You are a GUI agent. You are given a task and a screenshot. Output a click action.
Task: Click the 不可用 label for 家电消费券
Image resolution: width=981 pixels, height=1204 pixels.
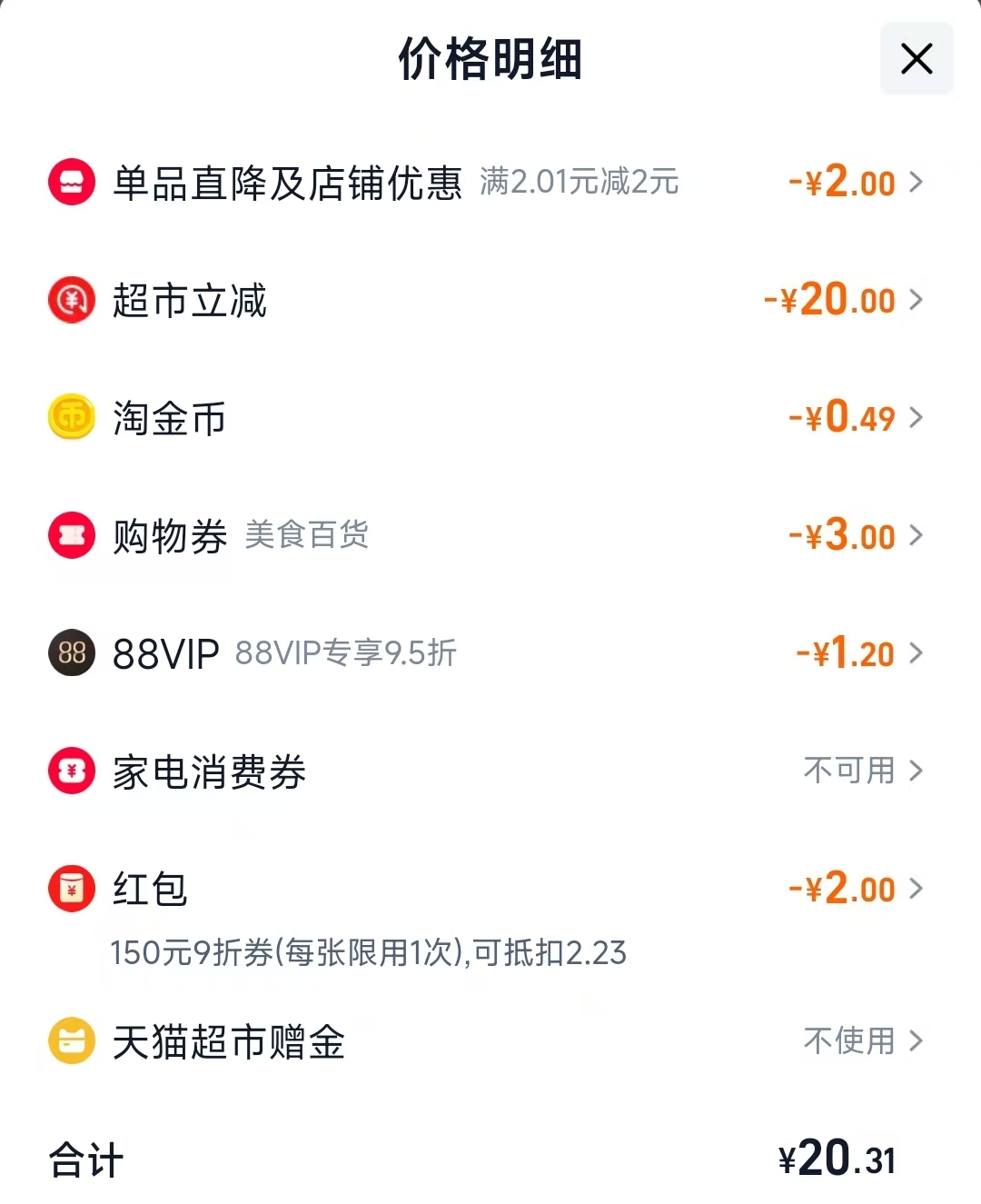click(849, 771)
